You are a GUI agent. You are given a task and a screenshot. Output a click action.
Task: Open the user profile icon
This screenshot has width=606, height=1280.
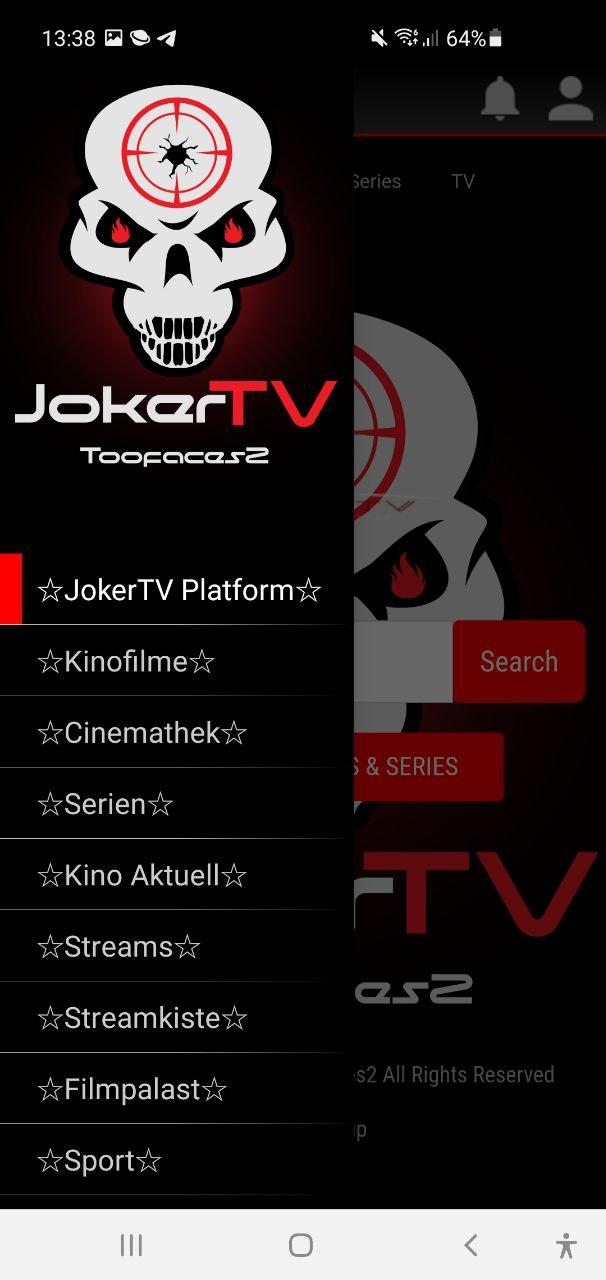click(x=571, y=98)
